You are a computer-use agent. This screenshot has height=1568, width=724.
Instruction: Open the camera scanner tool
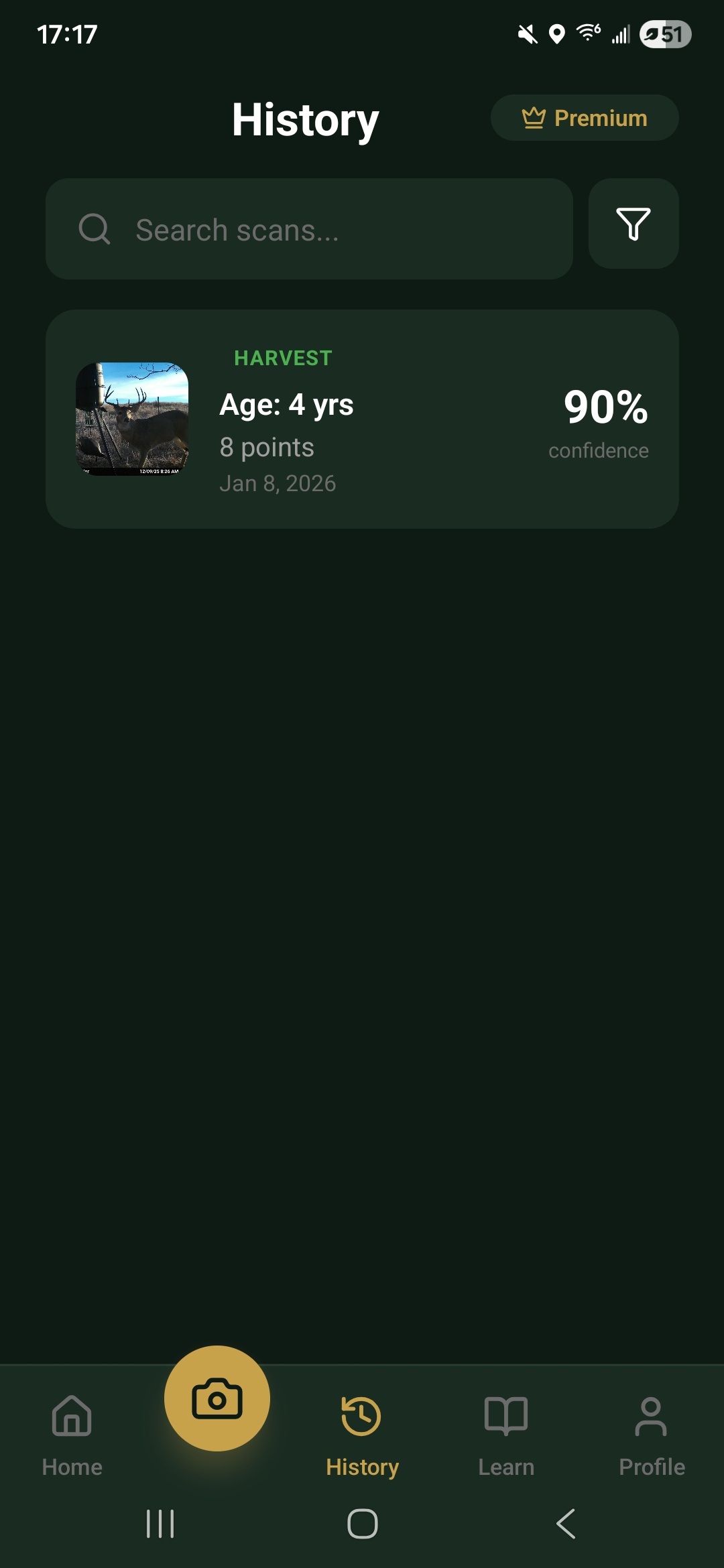(217, 1399)
